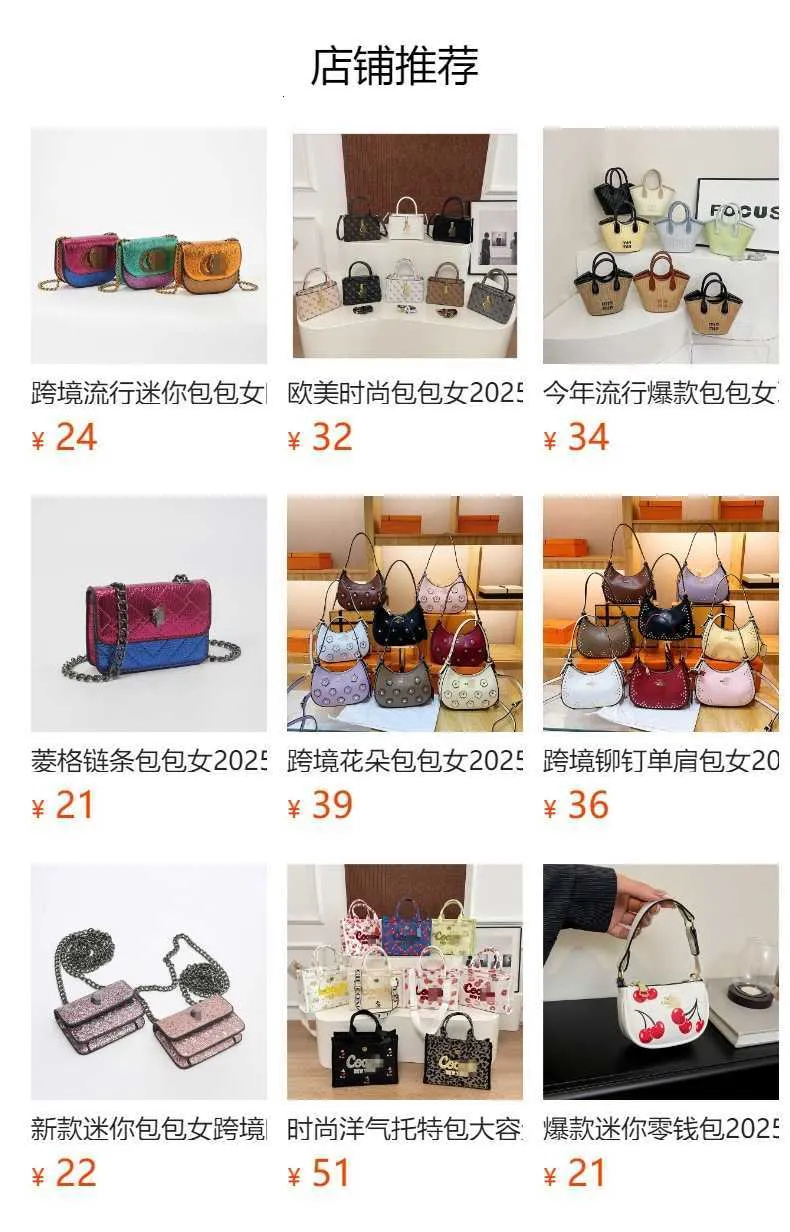Viewport: 790px width, 1232px height.
Task: Open the ¥22 新款迷你包包女 product card
Action: click(x=148, y=982)
